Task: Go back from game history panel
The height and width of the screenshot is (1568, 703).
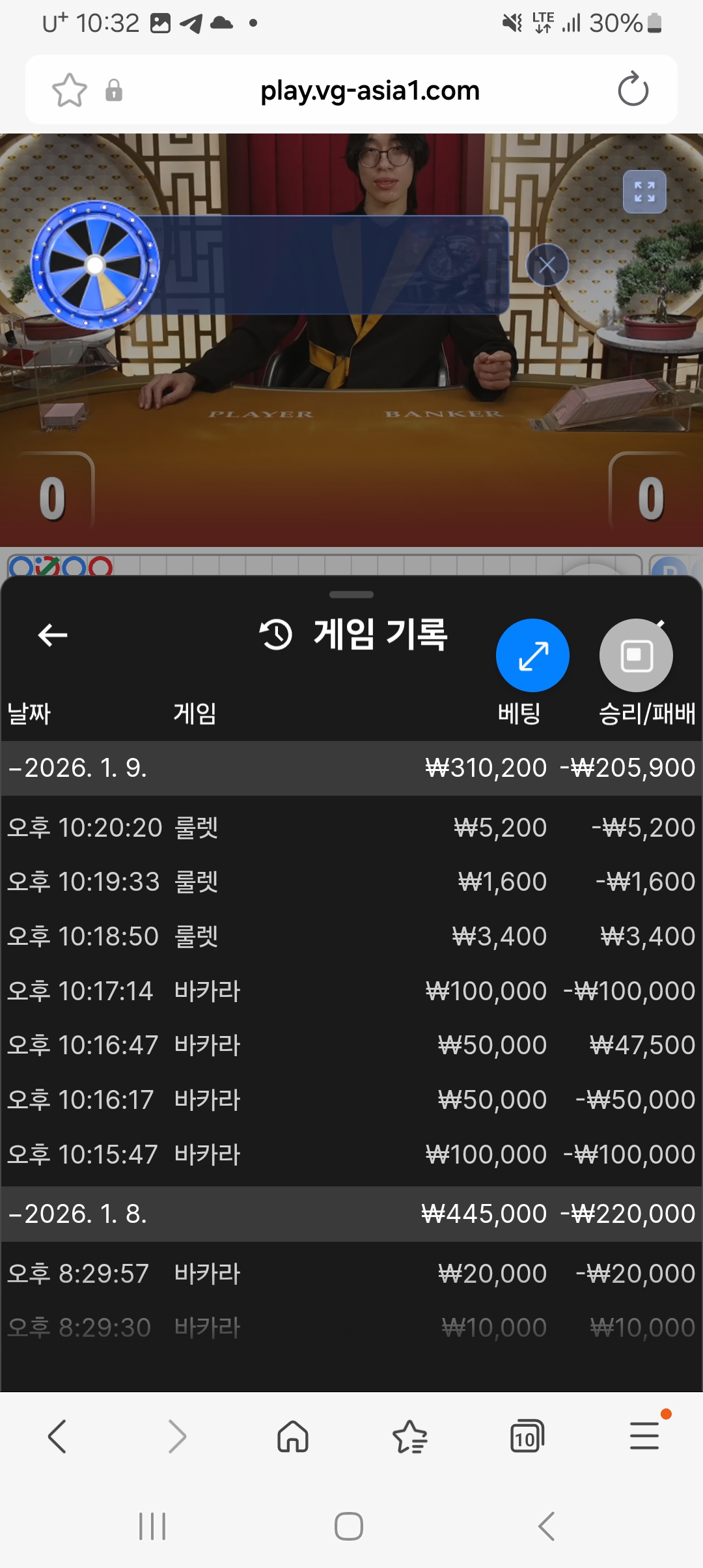Action: click(53, 635)
